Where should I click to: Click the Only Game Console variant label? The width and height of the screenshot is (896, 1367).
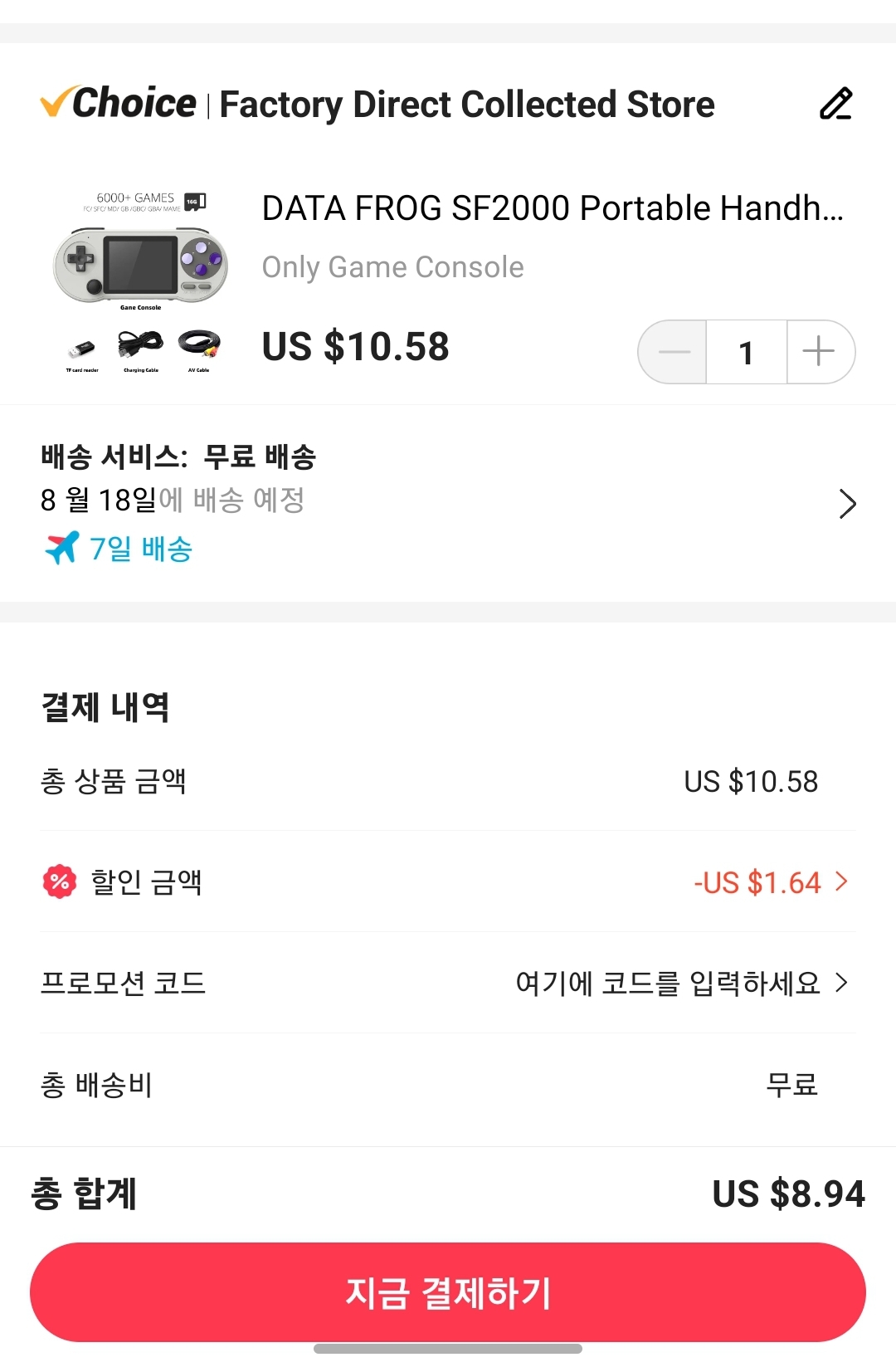point(392,266)
